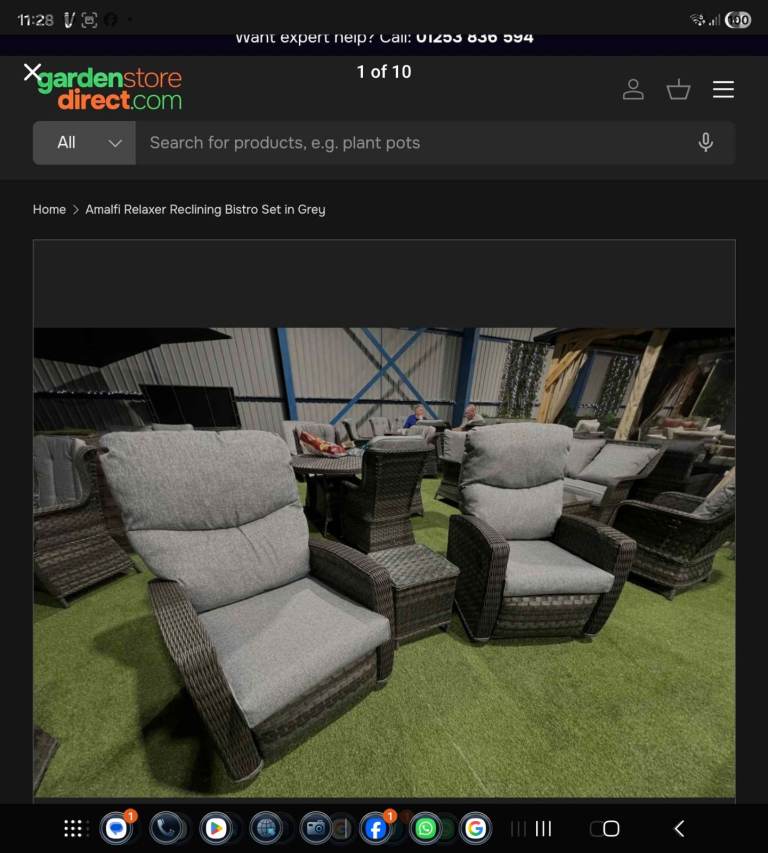Launch the Phone dialer from the taskbar
768x853 pixels.
point(166,828)
